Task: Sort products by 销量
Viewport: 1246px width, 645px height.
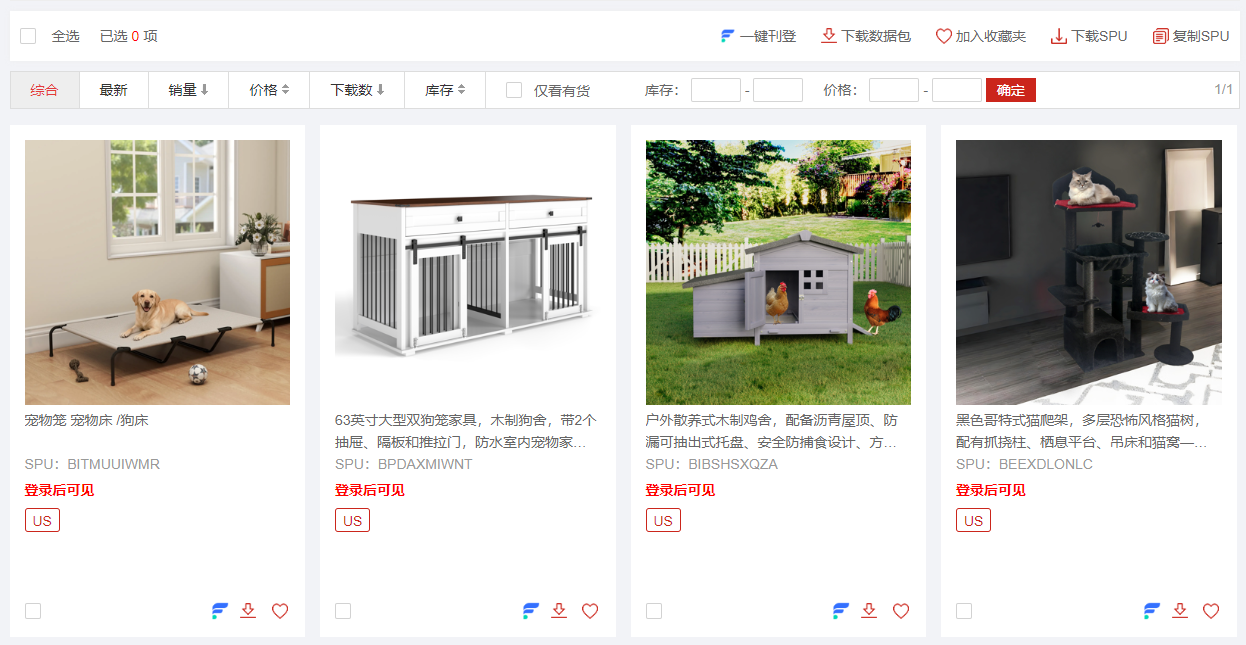Action: [x=188, y=90]
